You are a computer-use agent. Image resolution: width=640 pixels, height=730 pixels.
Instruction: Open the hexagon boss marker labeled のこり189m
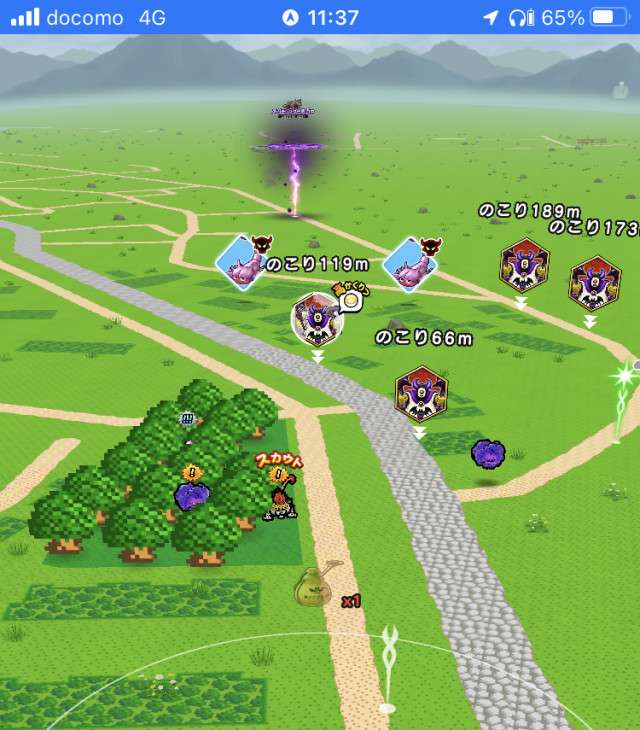point(525,266)
